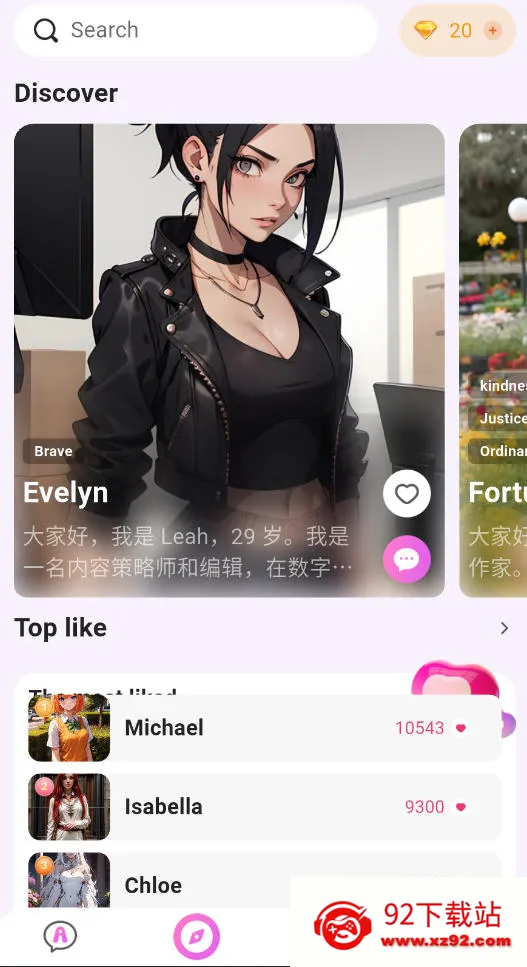The height and width of the screenshot is (967, 527).
Task: Open the partially visible Fortu card
Action: (493, 361)
